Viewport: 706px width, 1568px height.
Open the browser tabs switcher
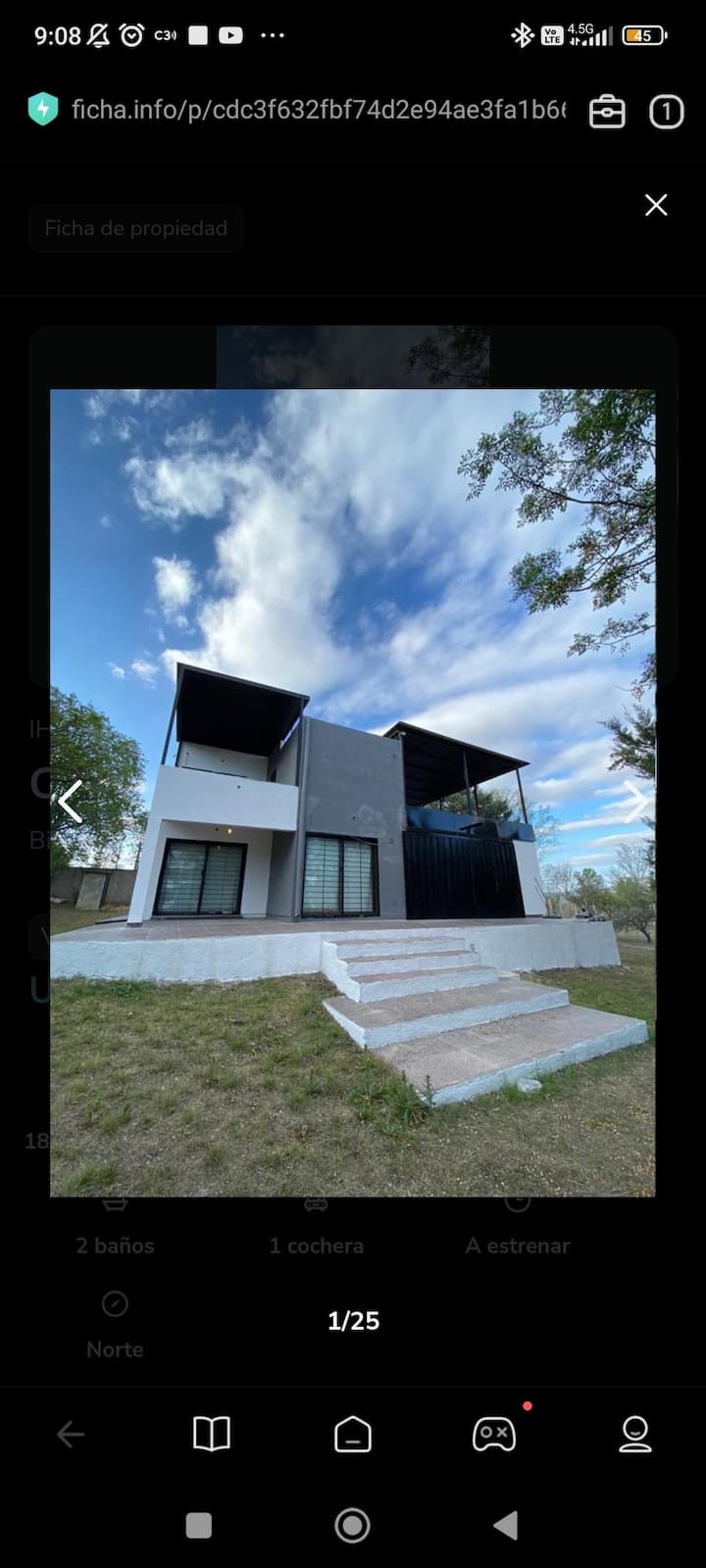[666, 112]
